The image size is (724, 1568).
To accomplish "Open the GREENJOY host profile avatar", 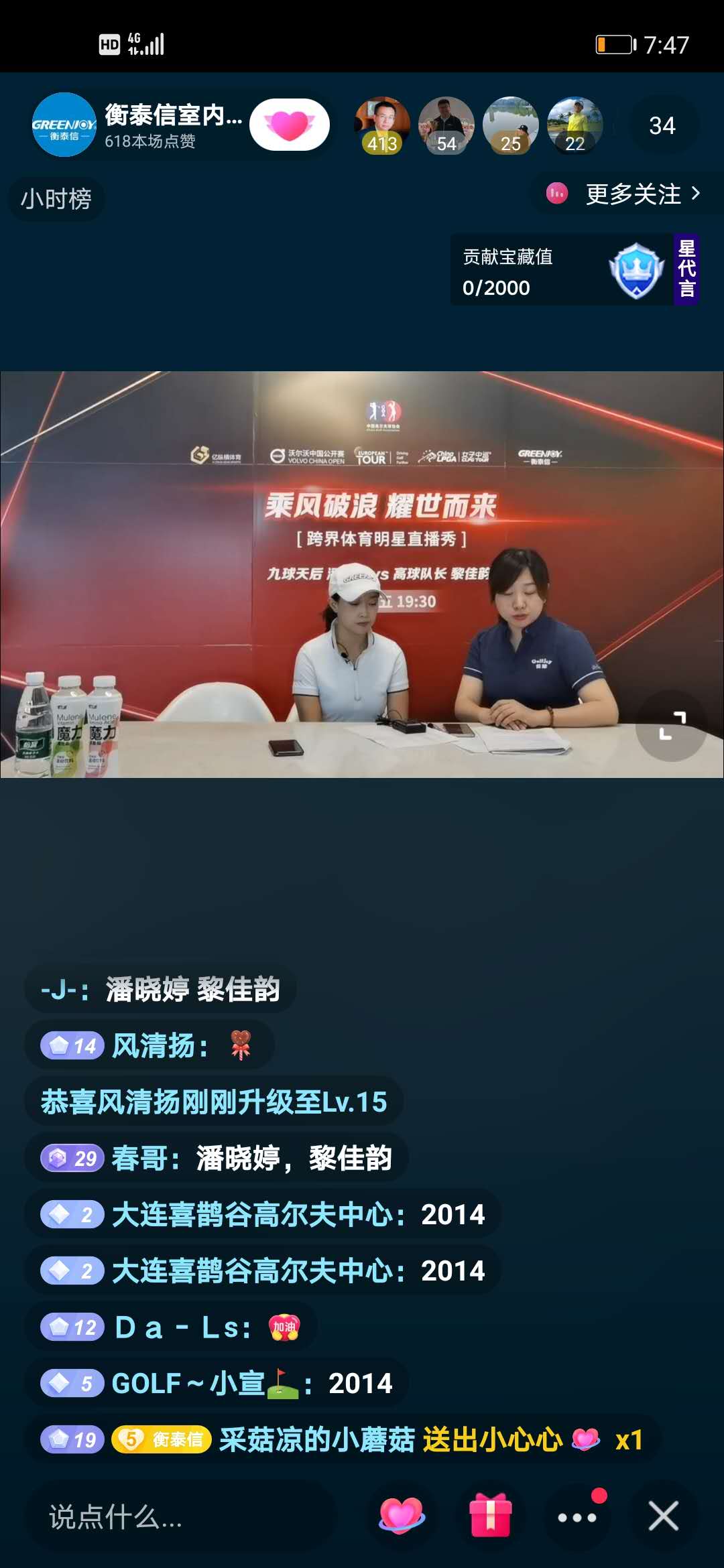I will pos(64,125).
